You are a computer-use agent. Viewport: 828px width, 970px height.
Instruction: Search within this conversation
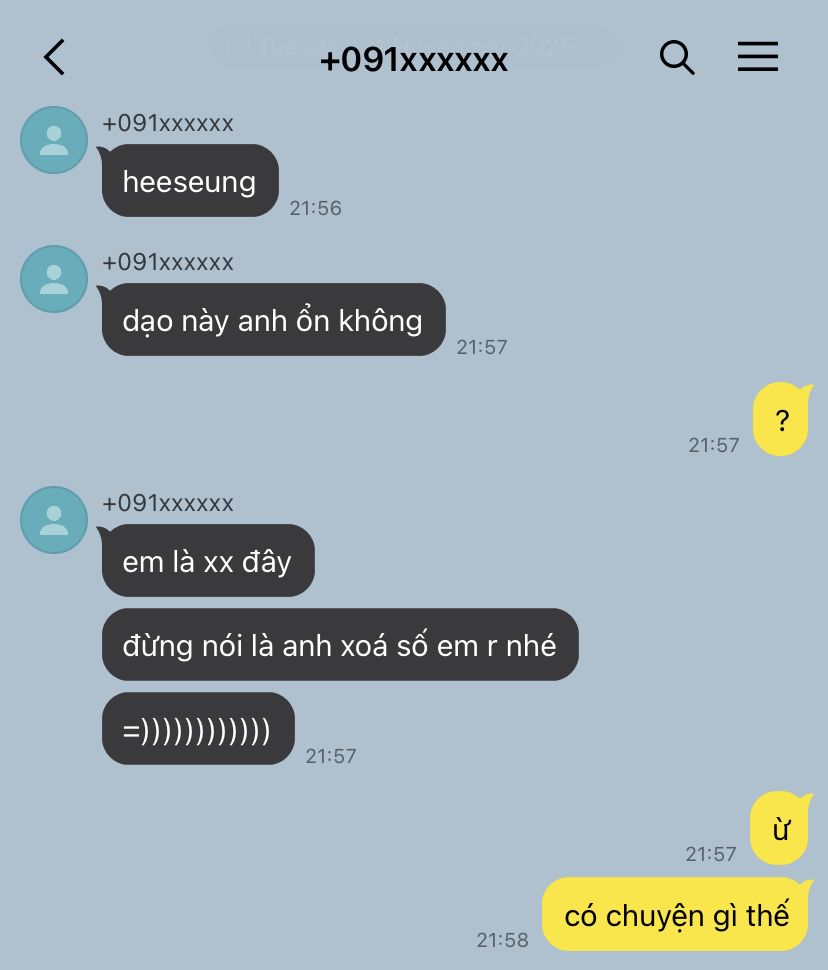(x=677, y=58)
